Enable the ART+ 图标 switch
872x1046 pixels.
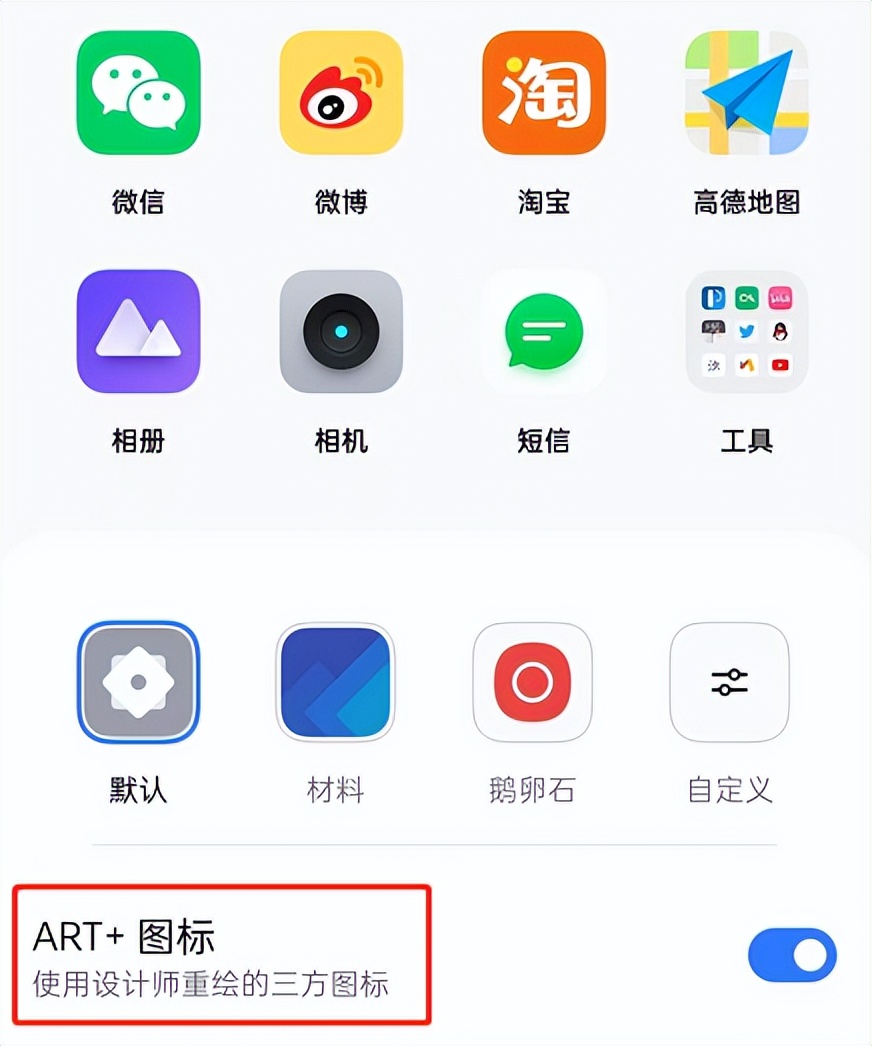[x=791, y=955]
